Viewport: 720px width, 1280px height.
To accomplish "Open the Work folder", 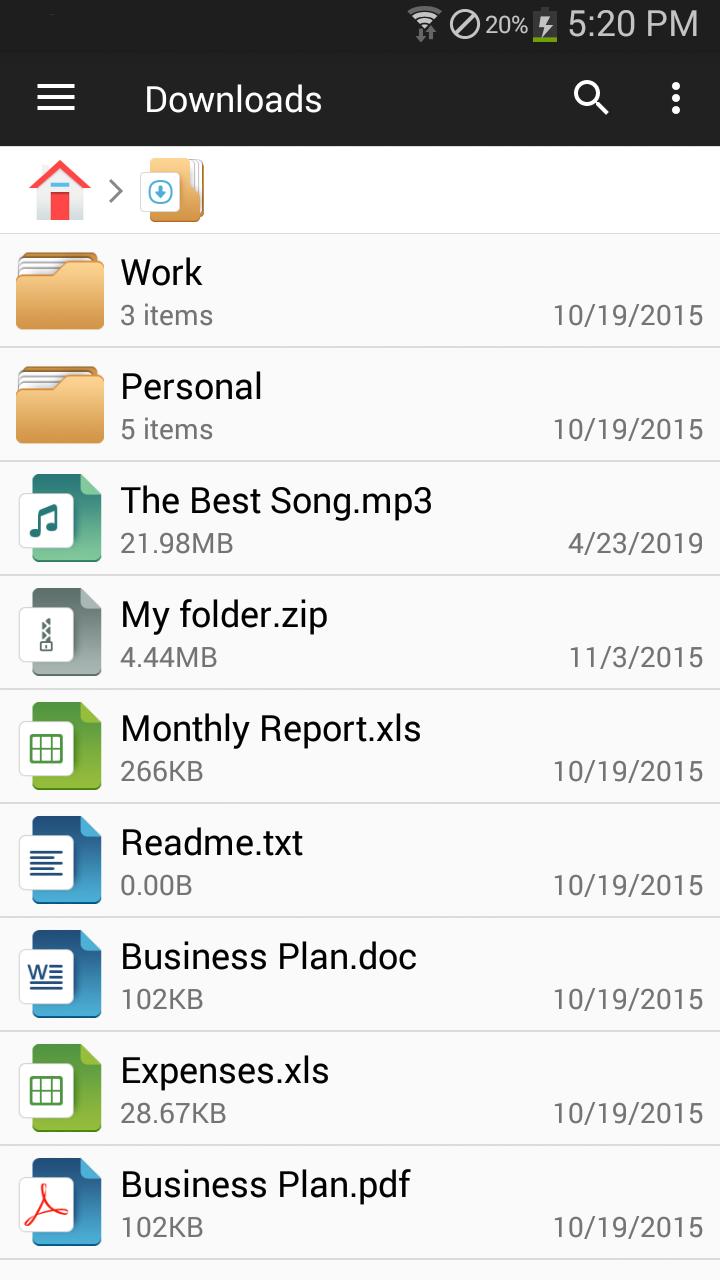I will (360, 291).
